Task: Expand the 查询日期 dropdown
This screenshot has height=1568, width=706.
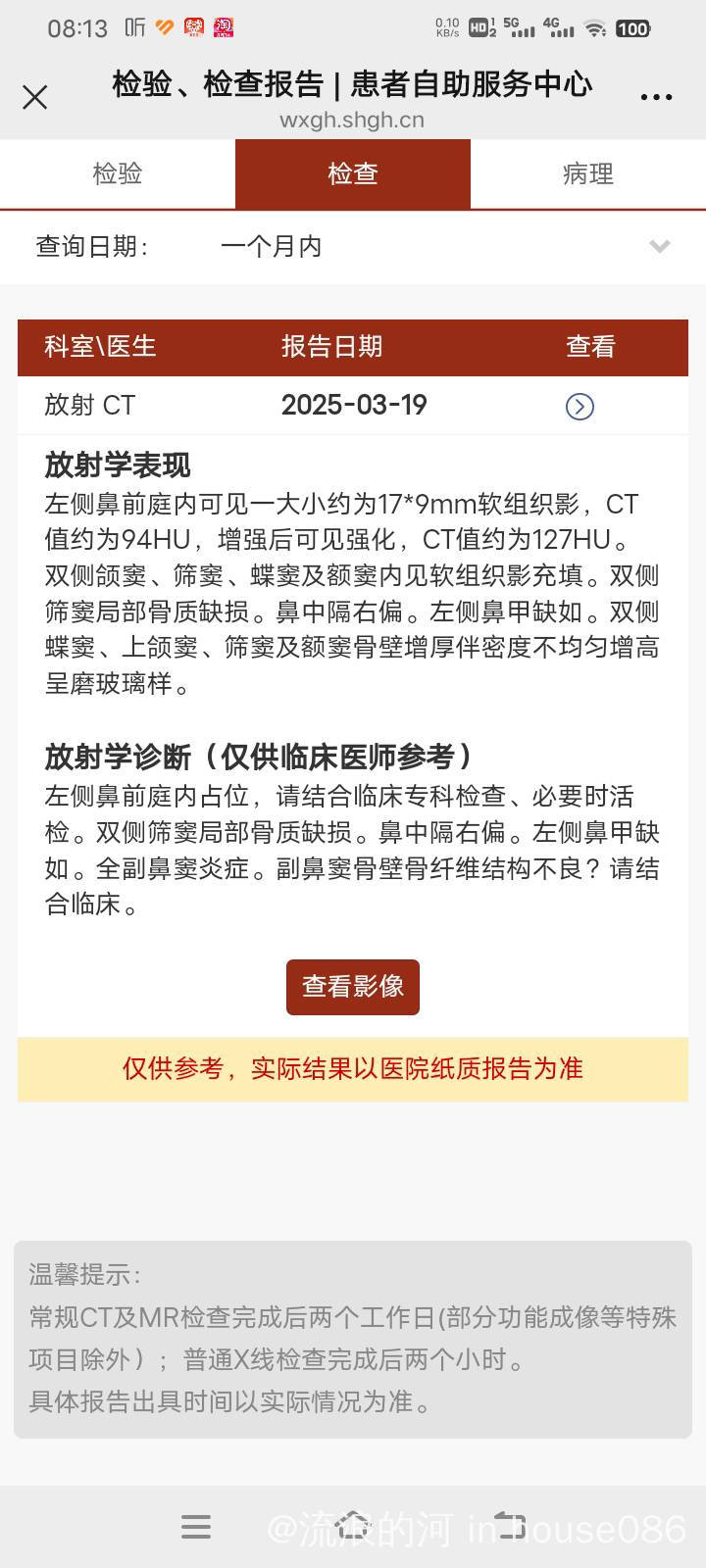Action: [353, 246]
